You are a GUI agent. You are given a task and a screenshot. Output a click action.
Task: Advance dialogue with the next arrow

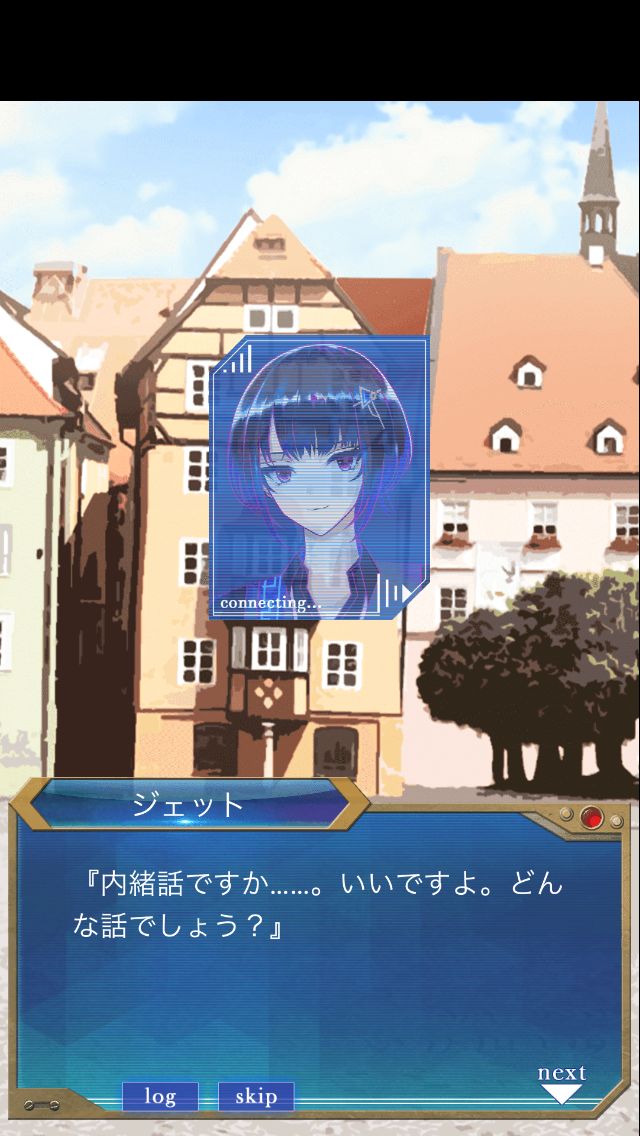click(x=561, y=1084)
